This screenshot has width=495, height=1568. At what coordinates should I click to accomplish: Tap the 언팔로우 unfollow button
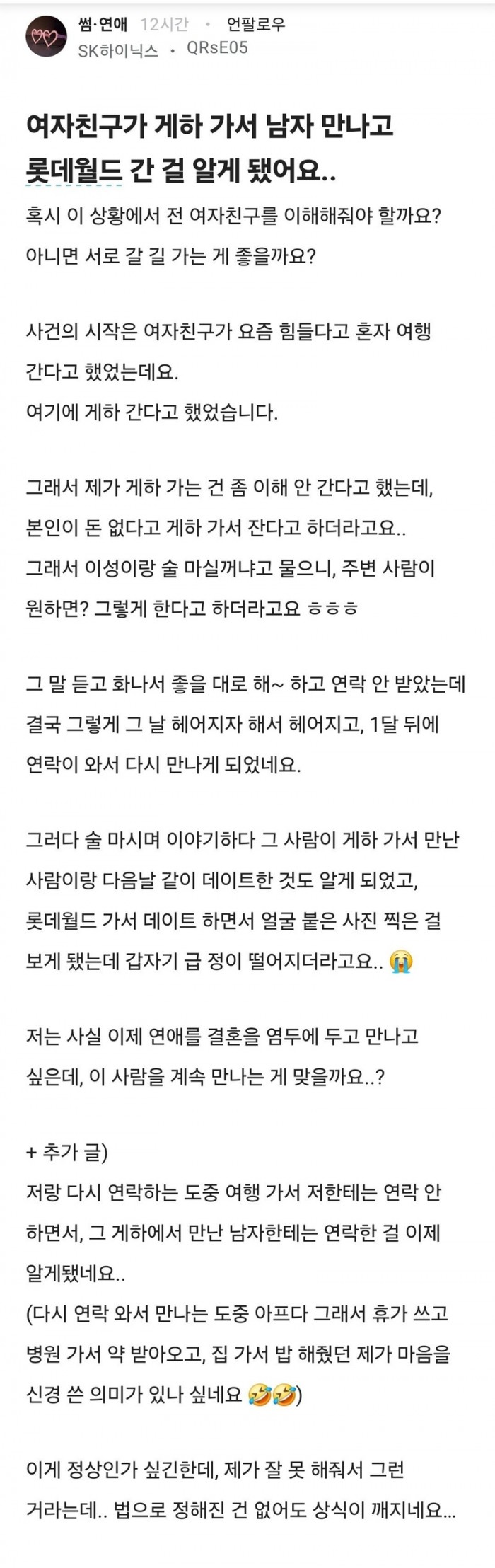255,25
